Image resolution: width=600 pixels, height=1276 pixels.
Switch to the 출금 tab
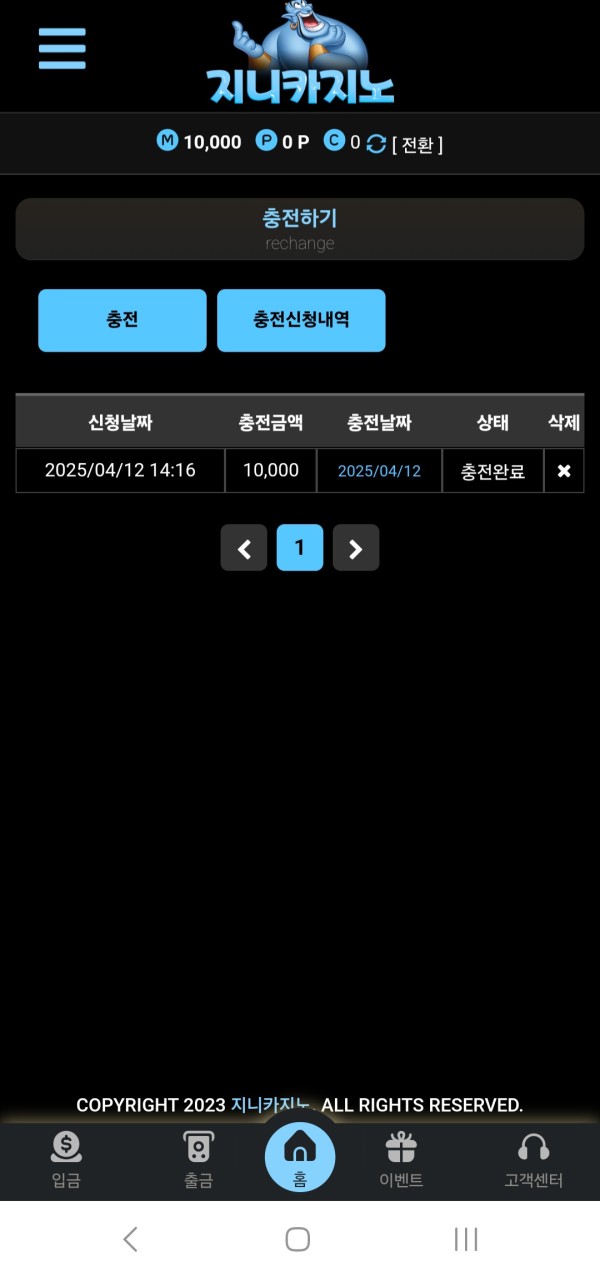coord(198,1160)
